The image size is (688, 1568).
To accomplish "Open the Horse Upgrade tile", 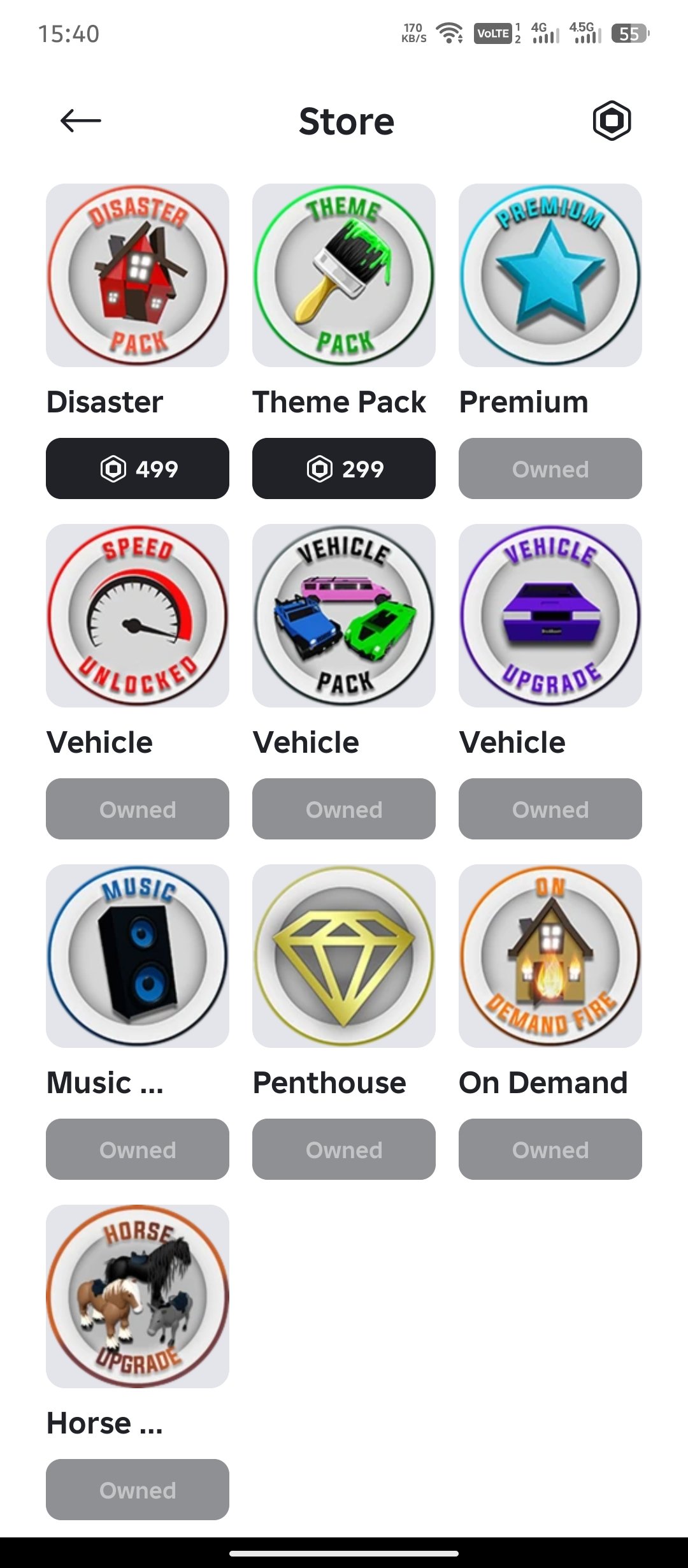I will tap(138, 1296).
